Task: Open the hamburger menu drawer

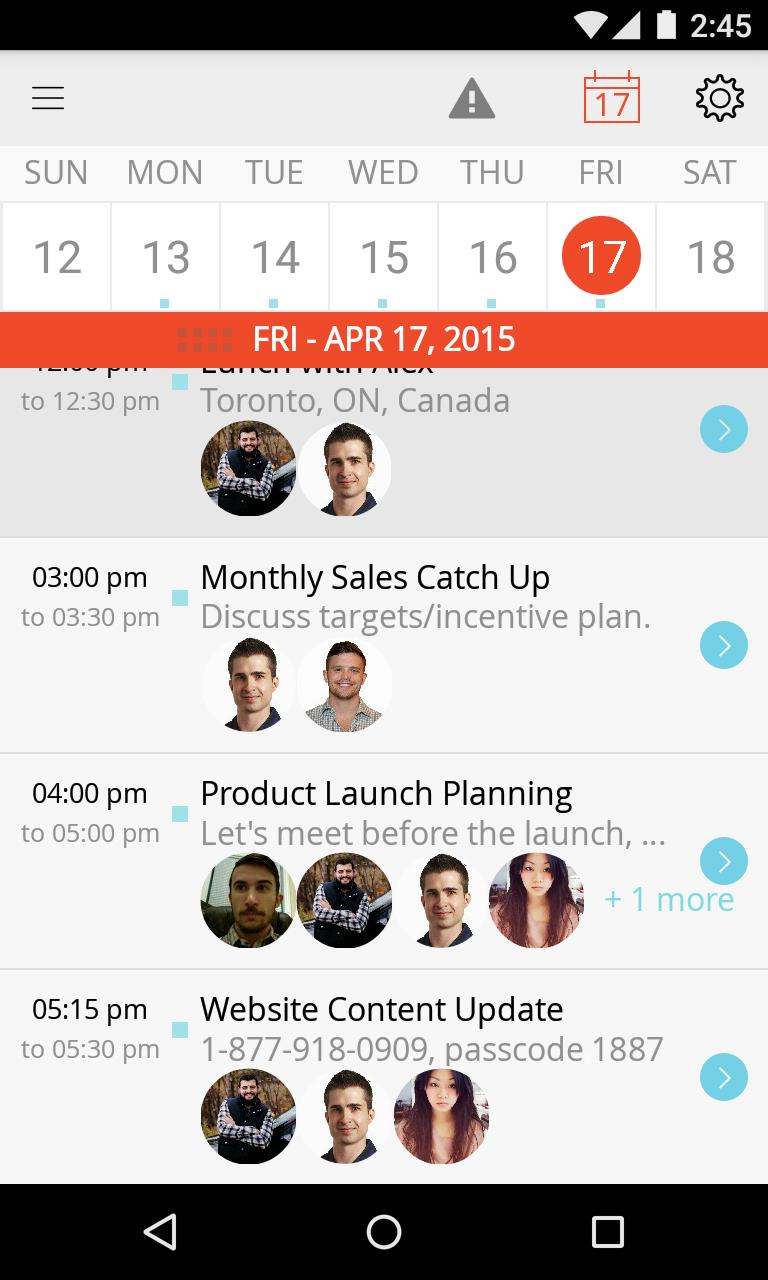Action: click(x=48, y=98)
